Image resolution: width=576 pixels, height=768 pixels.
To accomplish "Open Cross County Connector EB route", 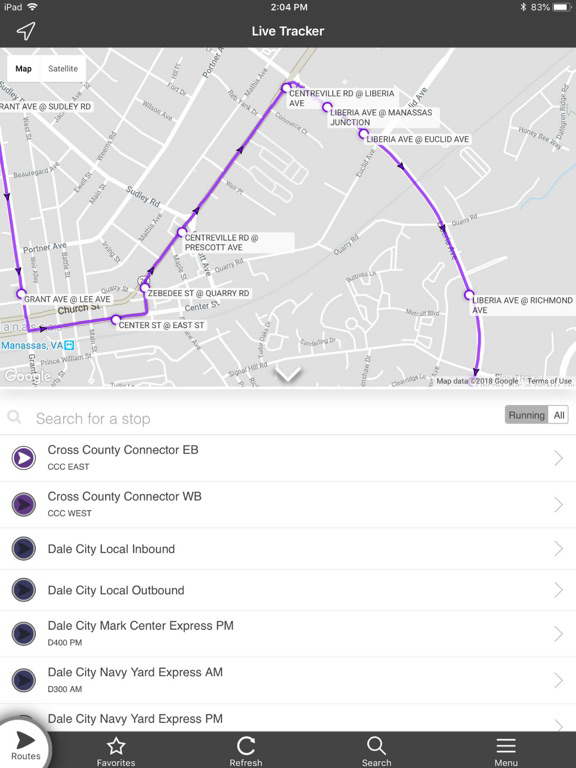I will coord(288,458).
